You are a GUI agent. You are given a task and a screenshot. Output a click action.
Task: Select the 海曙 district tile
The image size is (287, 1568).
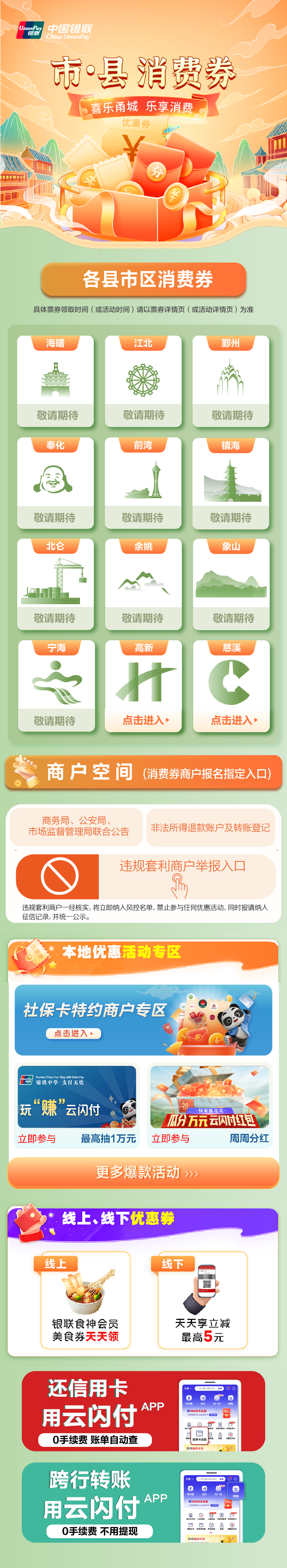coord(55,380)
